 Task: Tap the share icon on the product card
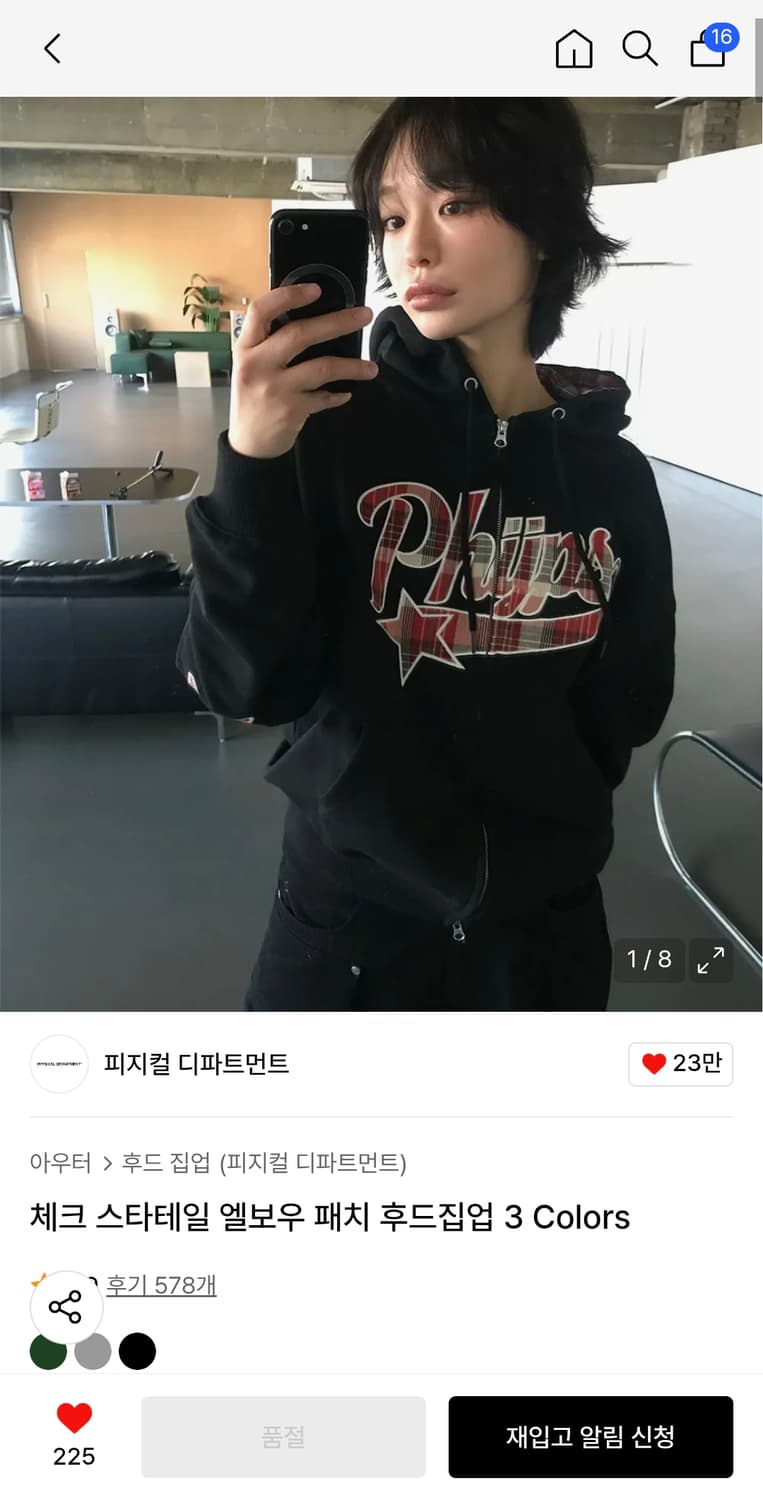pos(66,1304)
